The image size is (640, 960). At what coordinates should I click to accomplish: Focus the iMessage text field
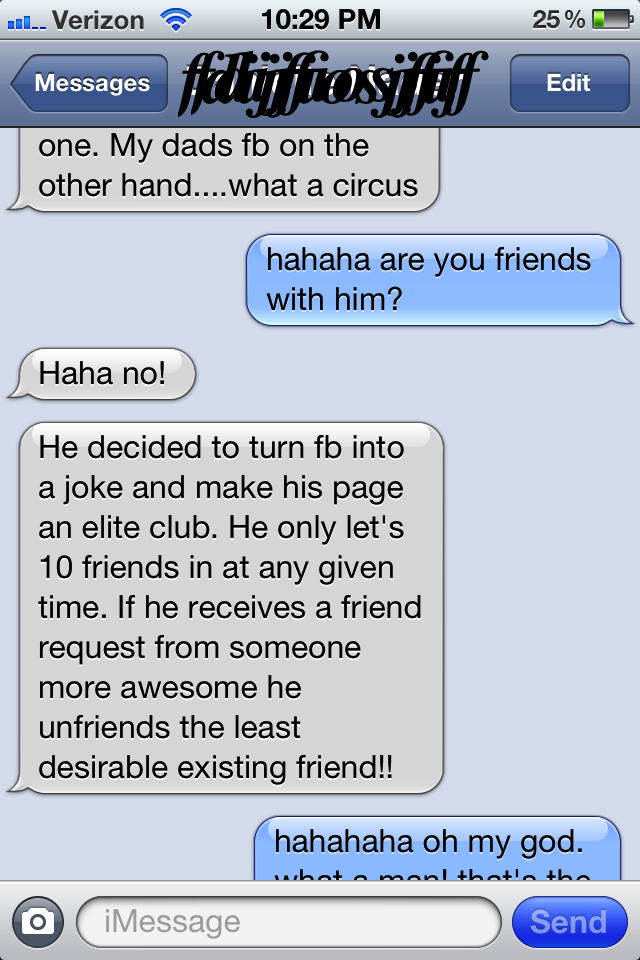(288, 921)
